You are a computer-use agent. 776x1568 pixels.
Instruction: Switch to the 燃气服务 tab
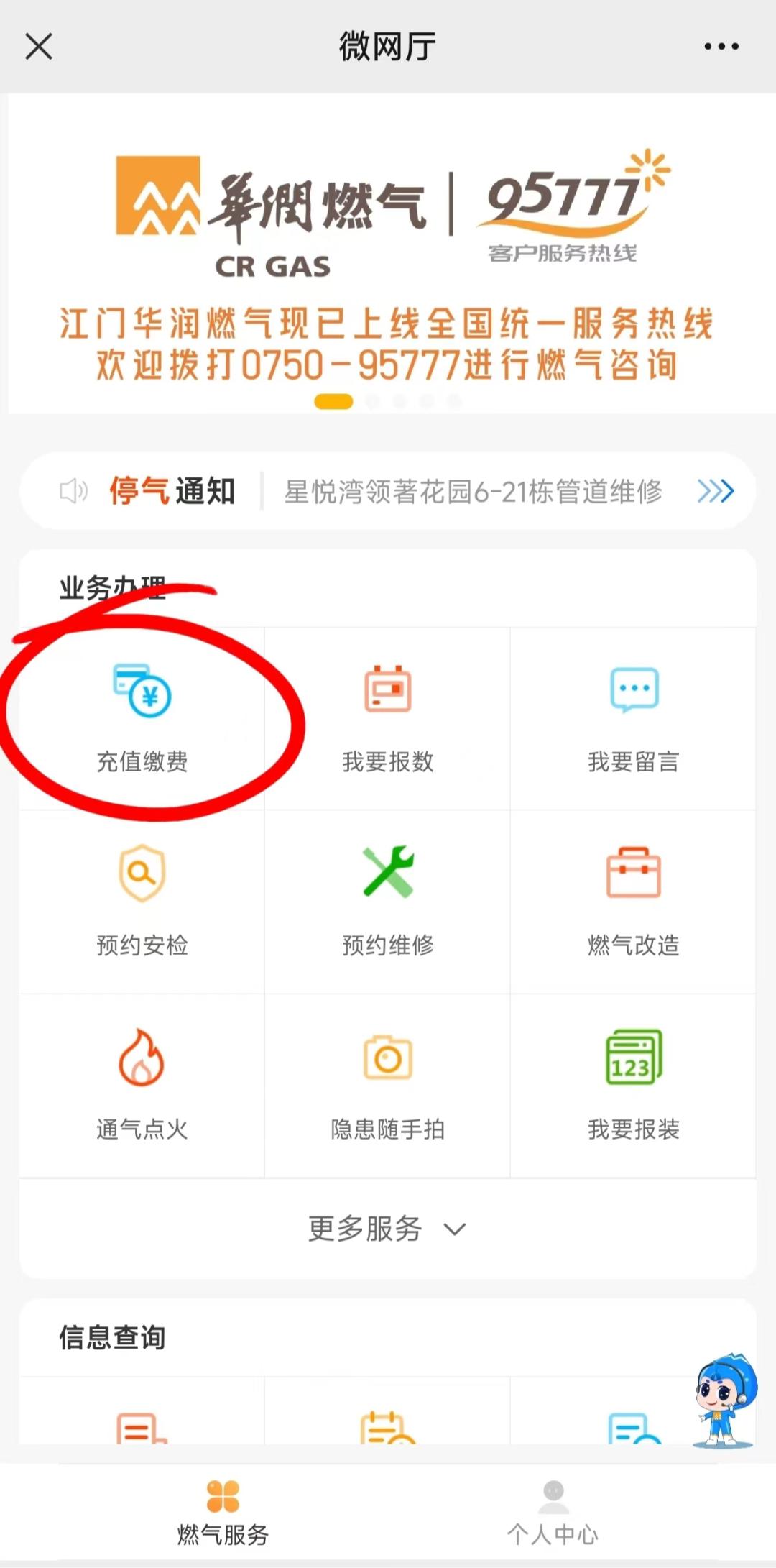(x=223, y=1513)
